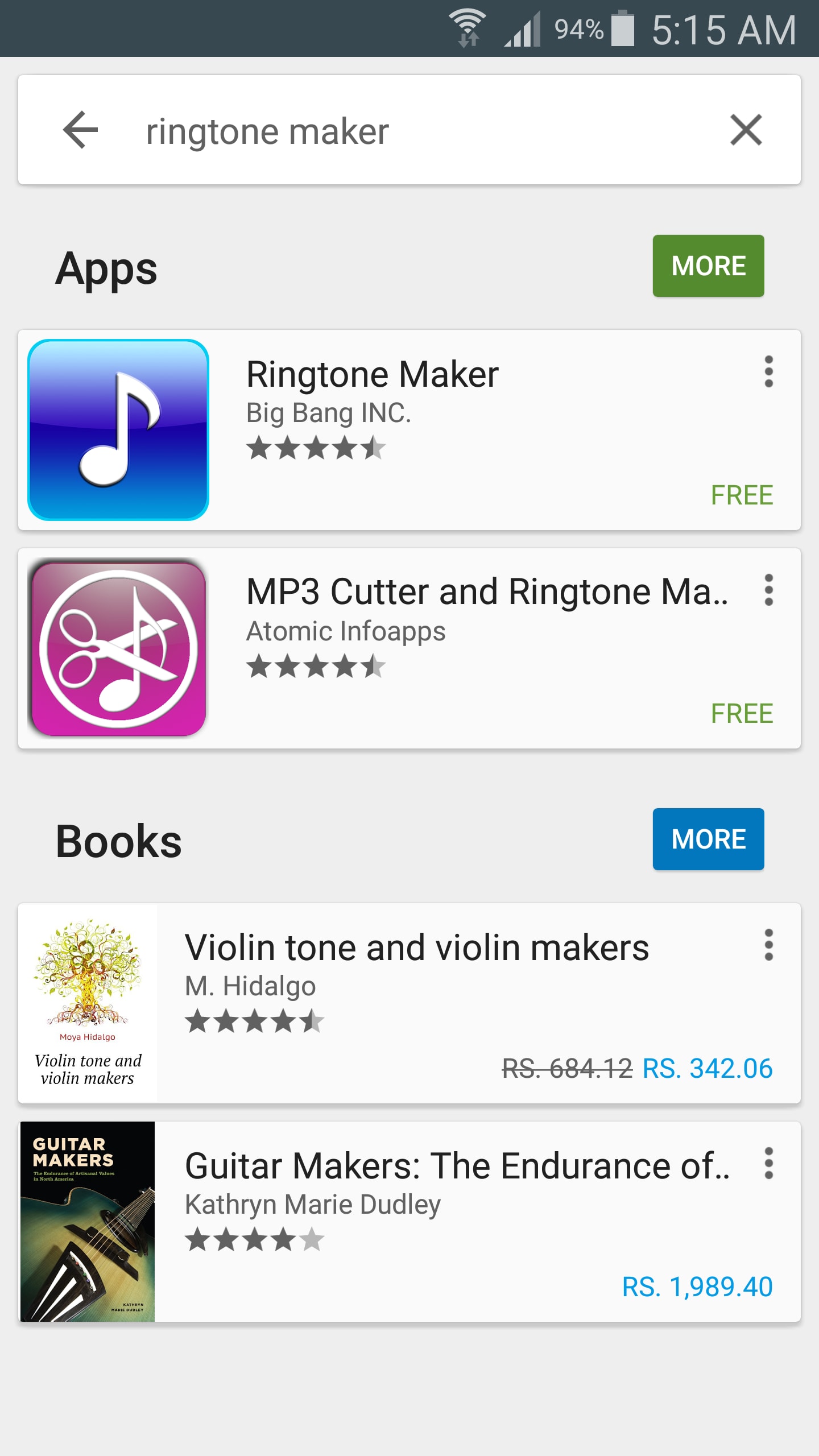Clear the ringtone maker search text

pos(746,130)
